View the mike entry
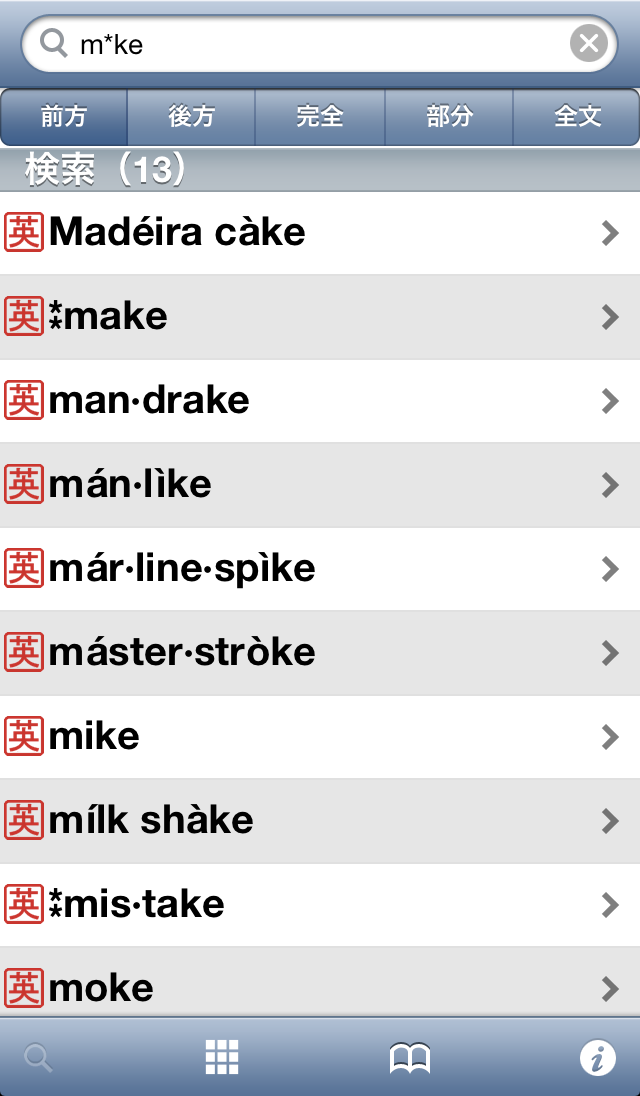 coord(320,737)
